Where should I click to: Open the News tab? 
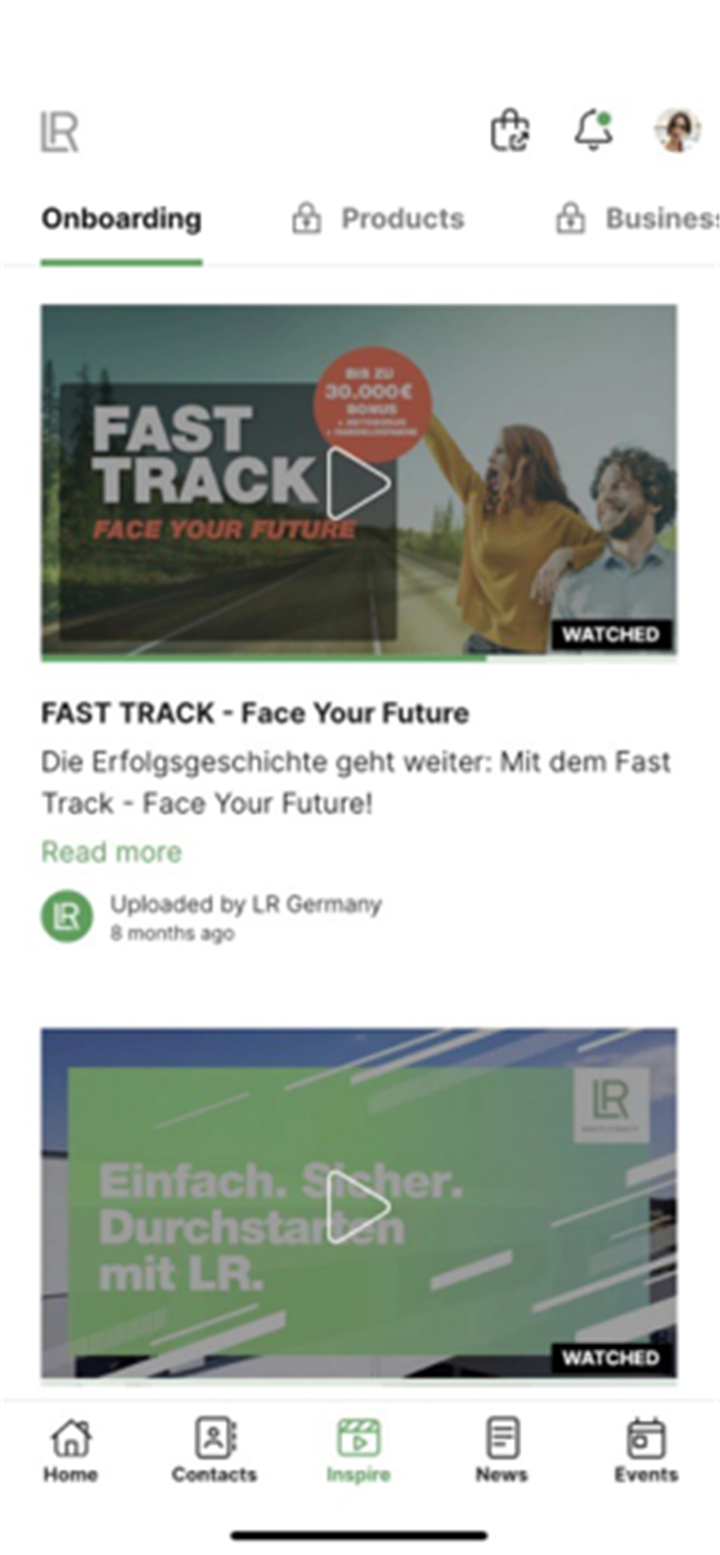point(502,1450)
